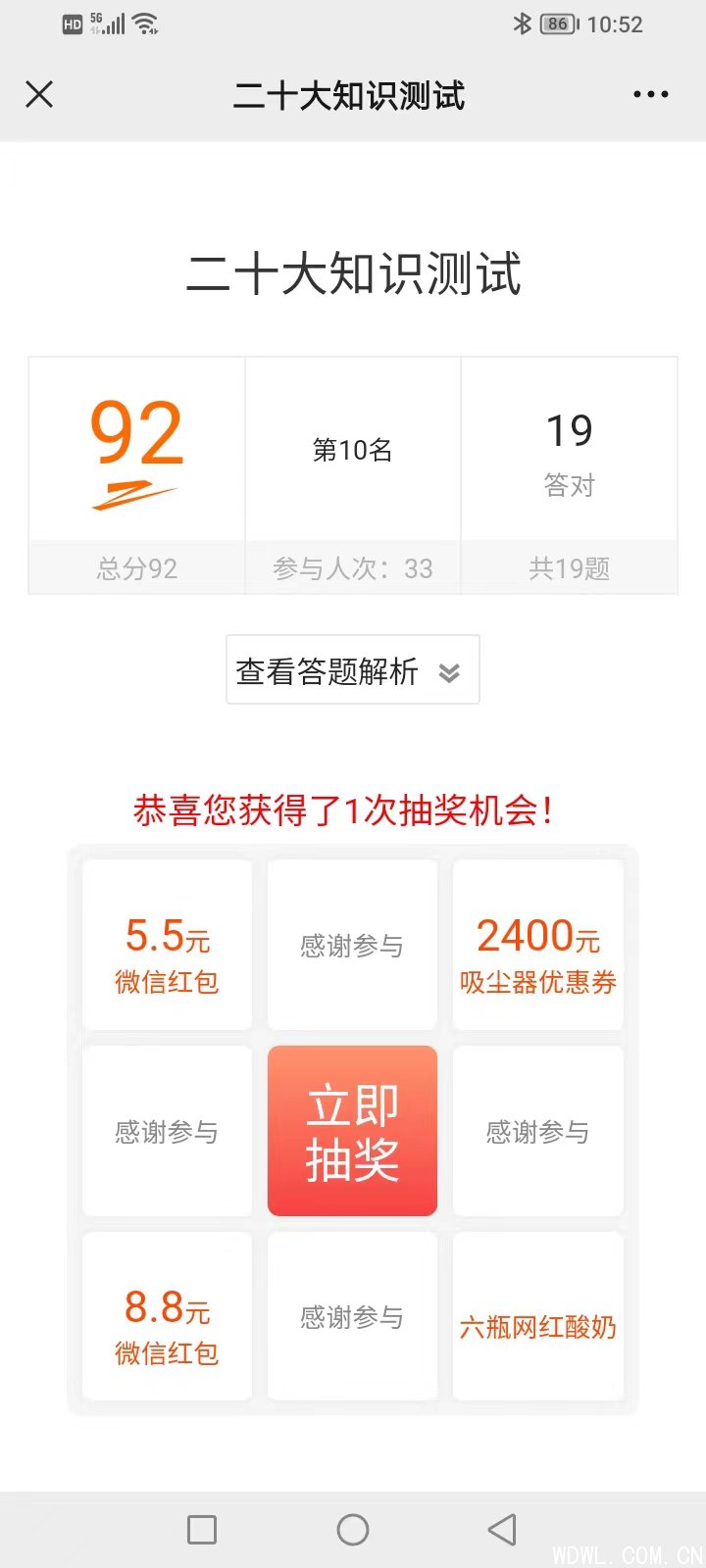
Task: Tap the 立即抽奖 lottery button
Action: click(352, 1131)
